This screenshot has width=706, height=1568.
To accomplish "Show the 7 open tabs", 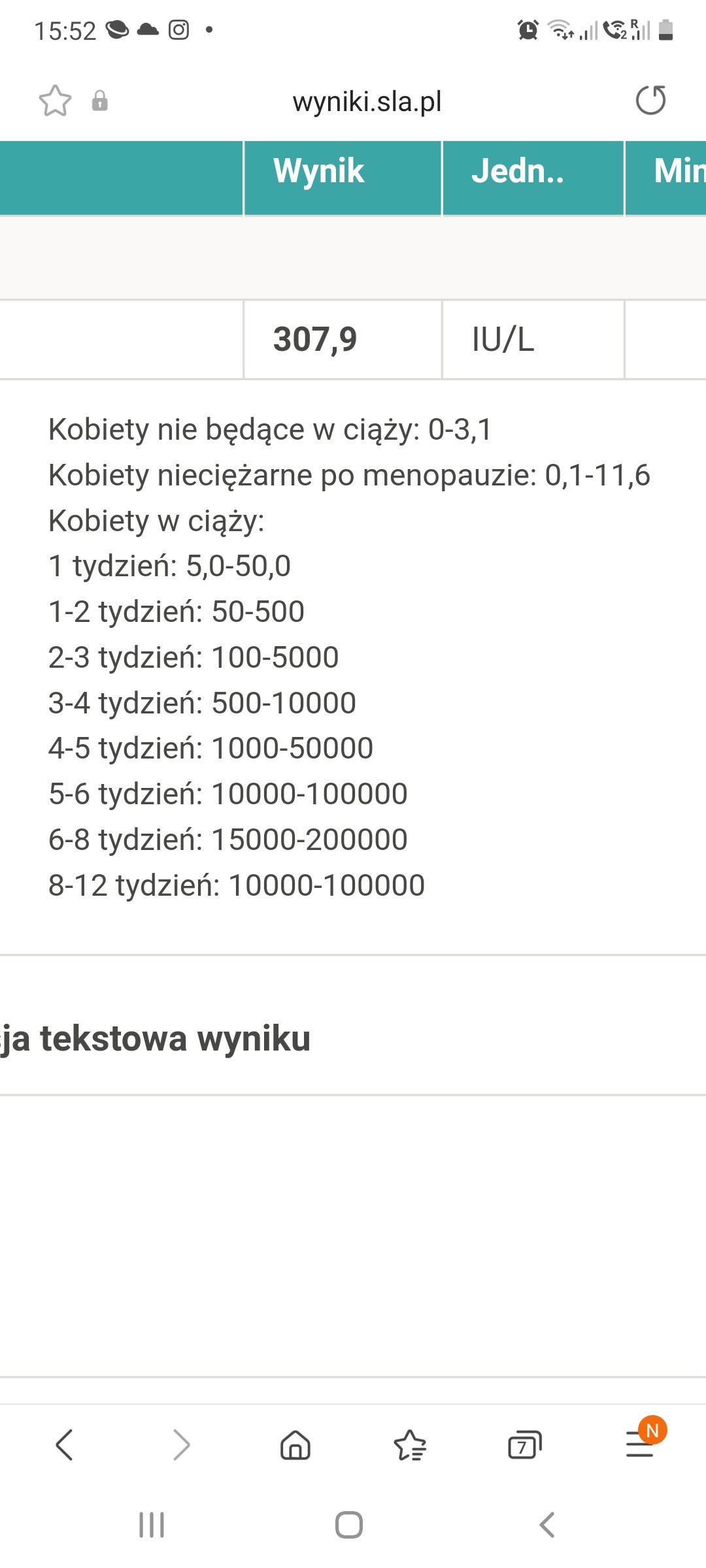I will [524, 1445].
